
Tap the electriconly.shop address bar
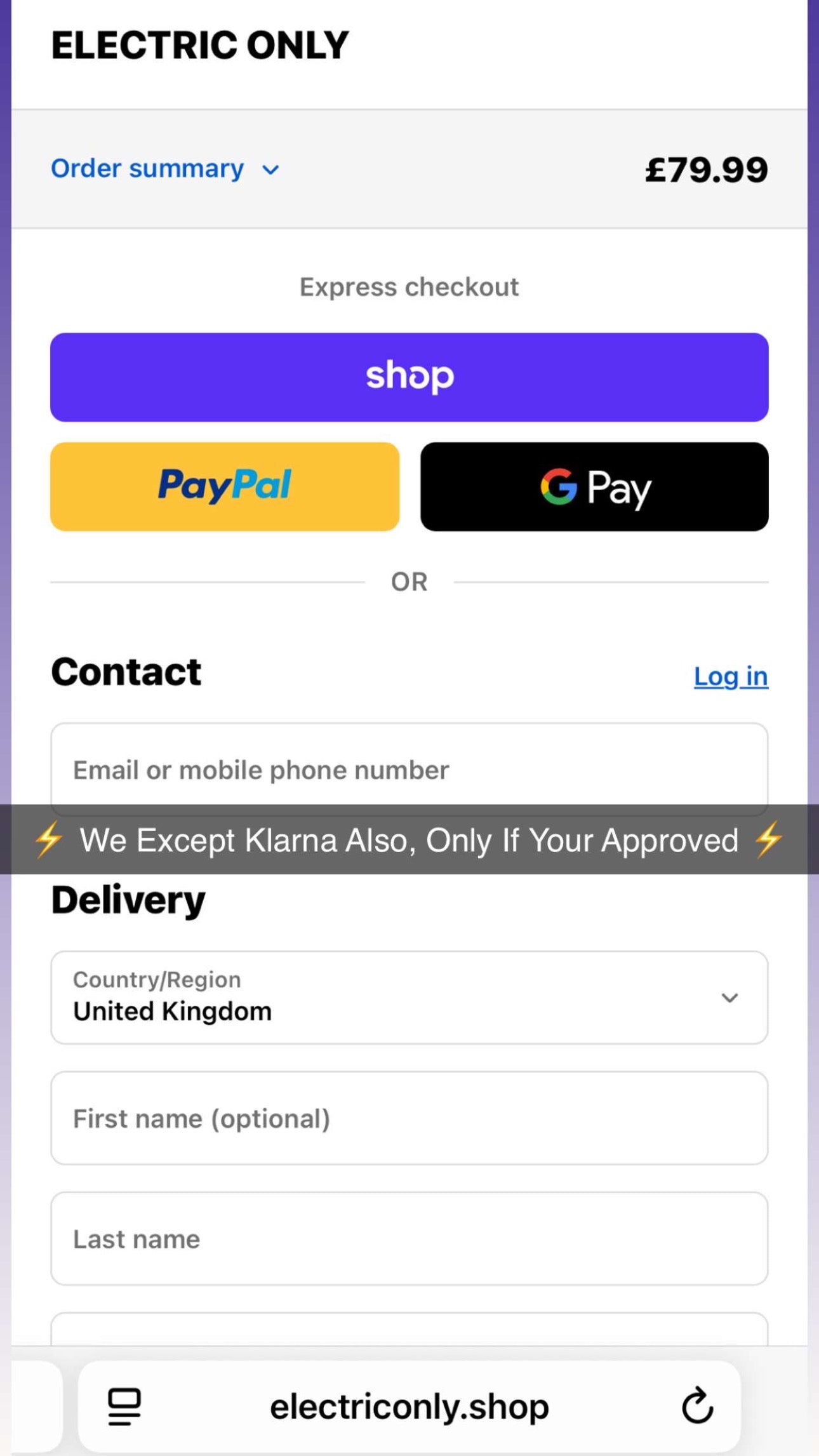coord(409,1407)
